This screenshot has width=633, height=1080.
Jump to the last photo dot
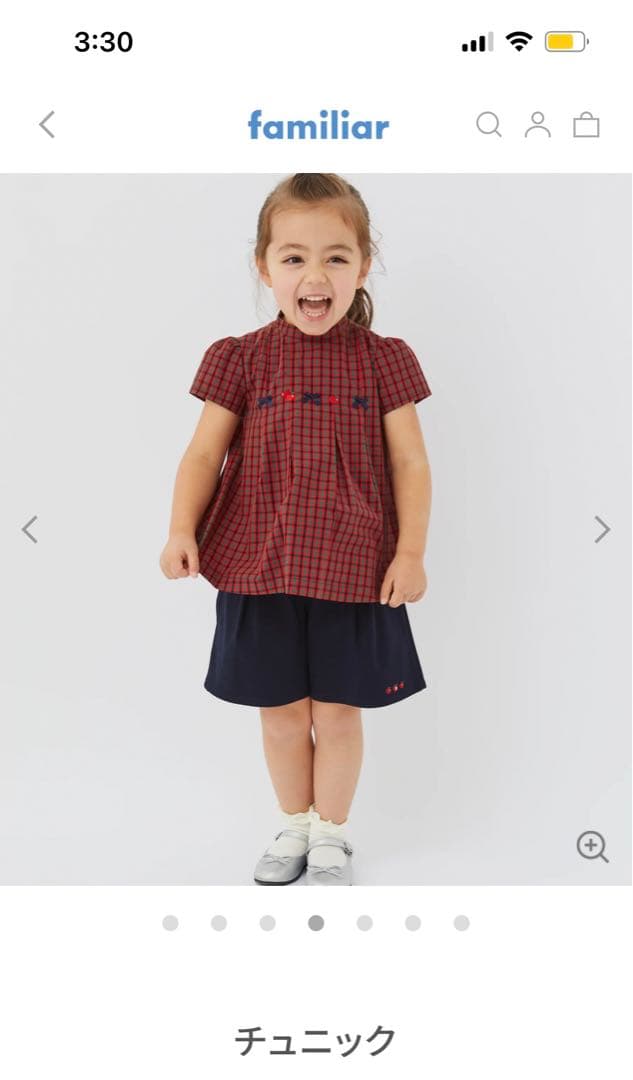(x=461, y=923)
